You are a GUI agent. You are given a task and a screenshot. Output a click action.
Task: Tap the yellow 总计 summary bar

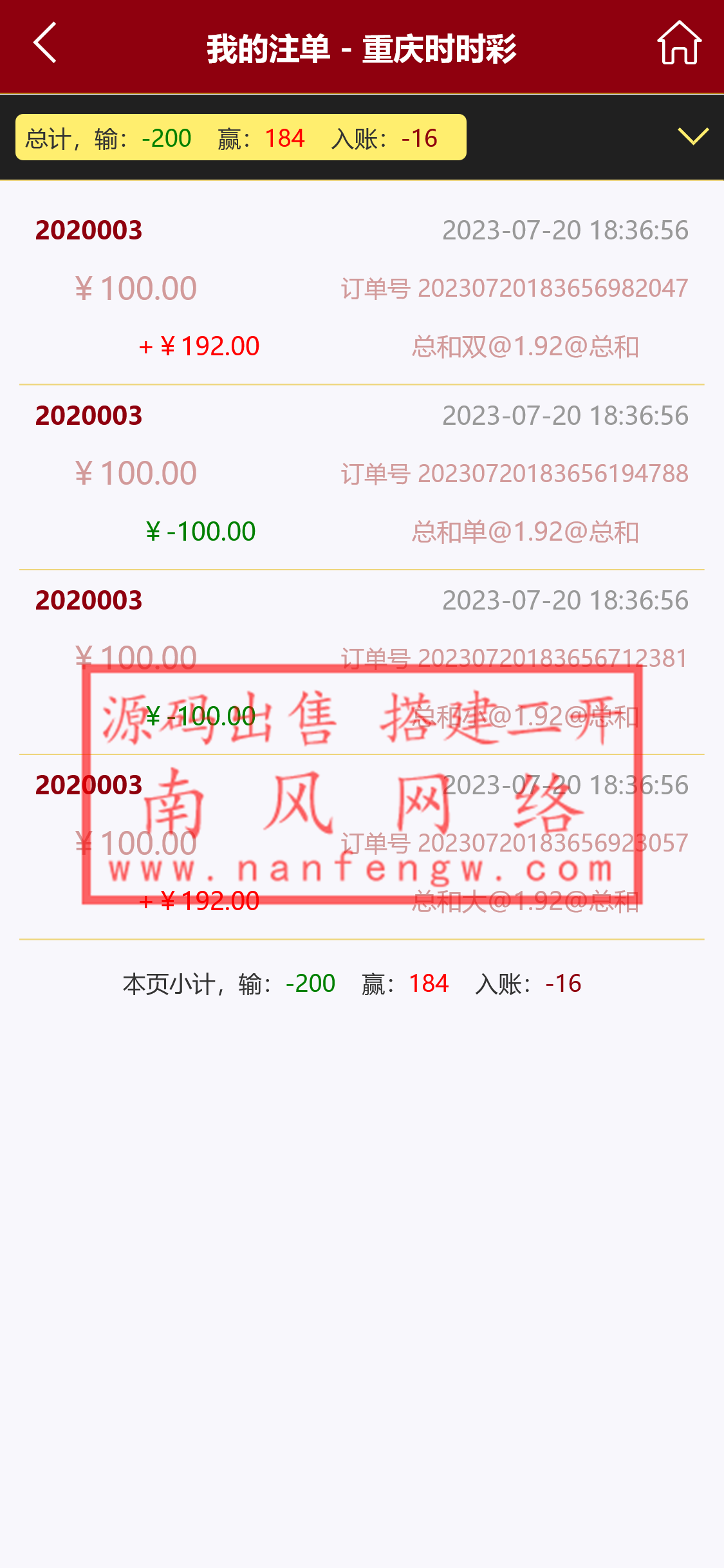[241, 136]
